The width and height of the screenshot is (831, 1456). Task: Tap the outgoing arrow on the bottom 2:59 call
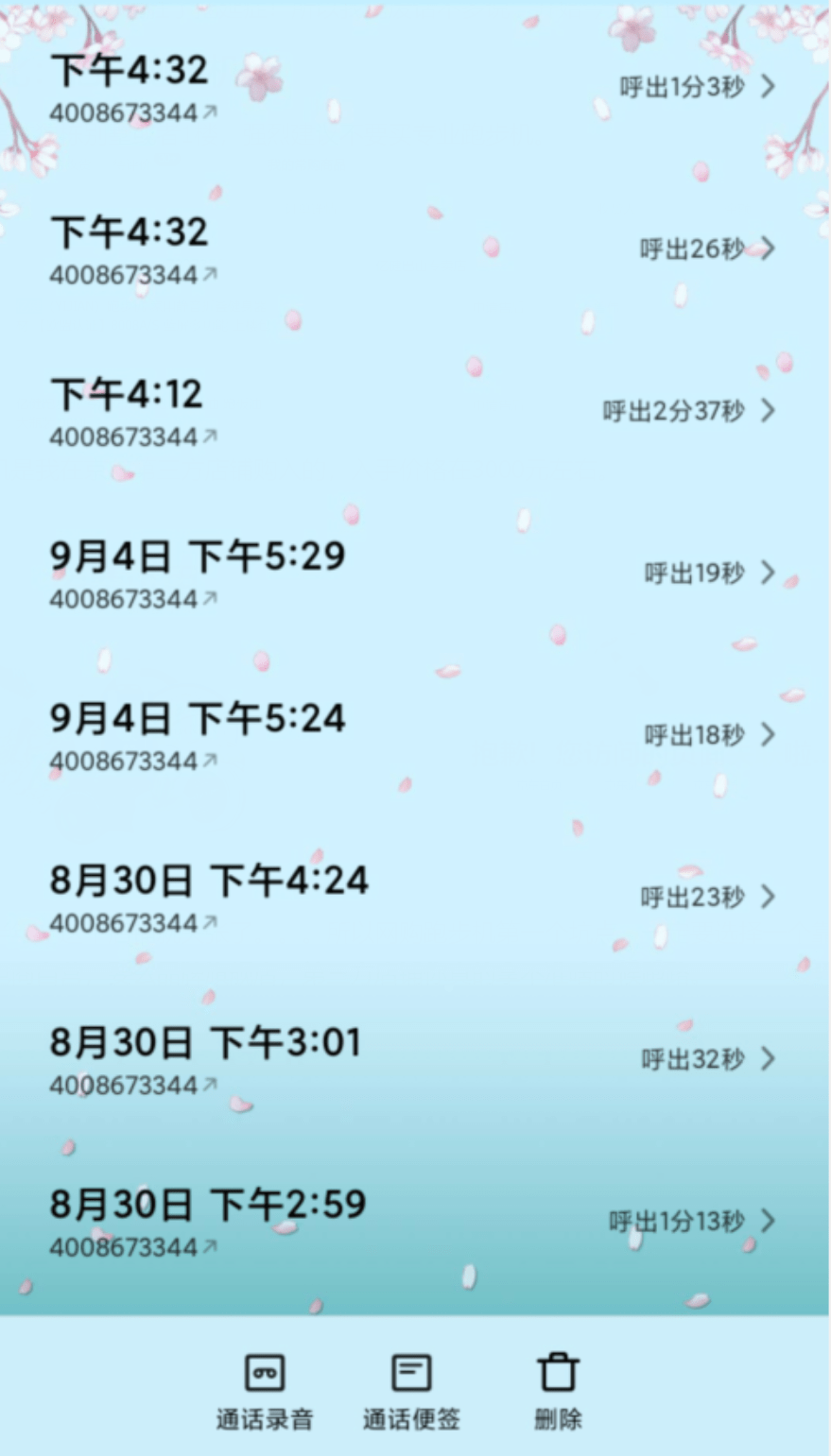pos(208,1247)
